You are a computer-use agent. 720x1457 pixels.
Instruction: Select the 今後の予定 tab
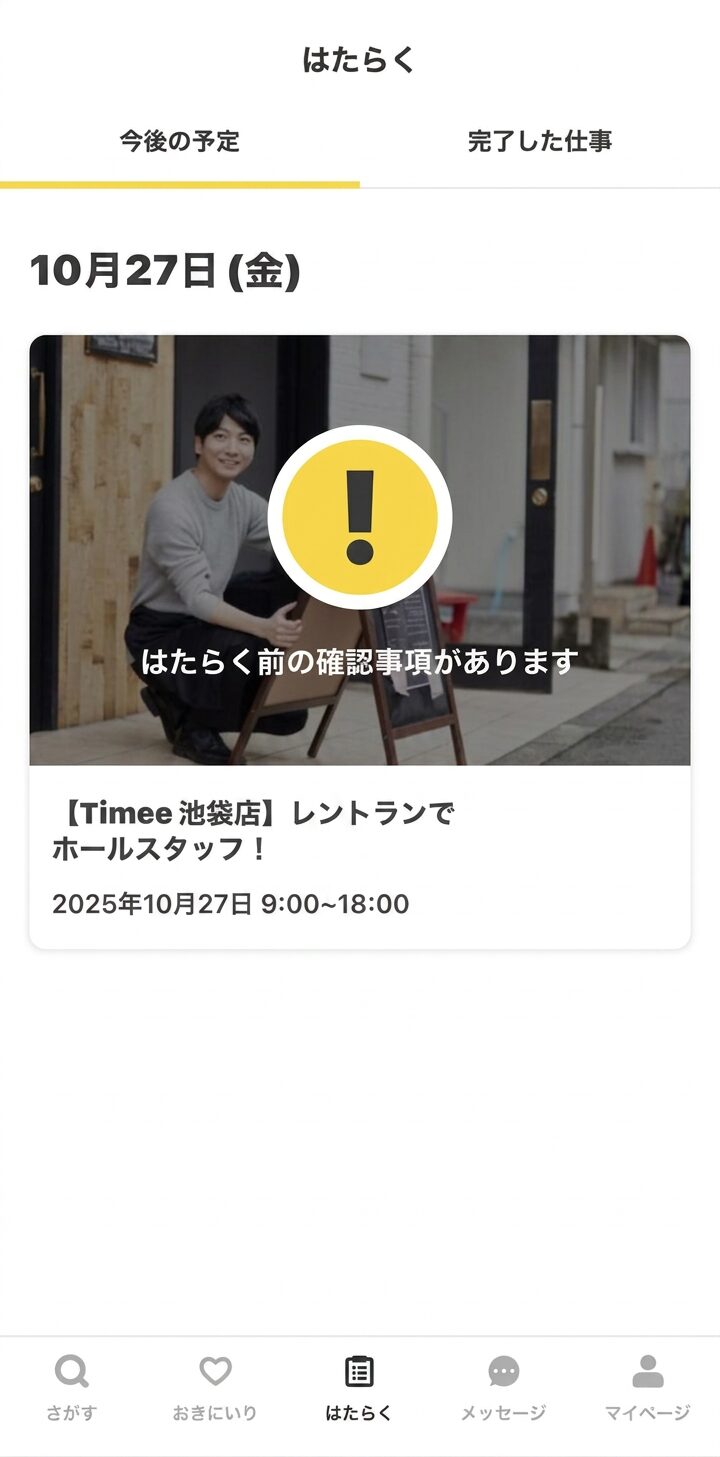[x=180, y=142]
